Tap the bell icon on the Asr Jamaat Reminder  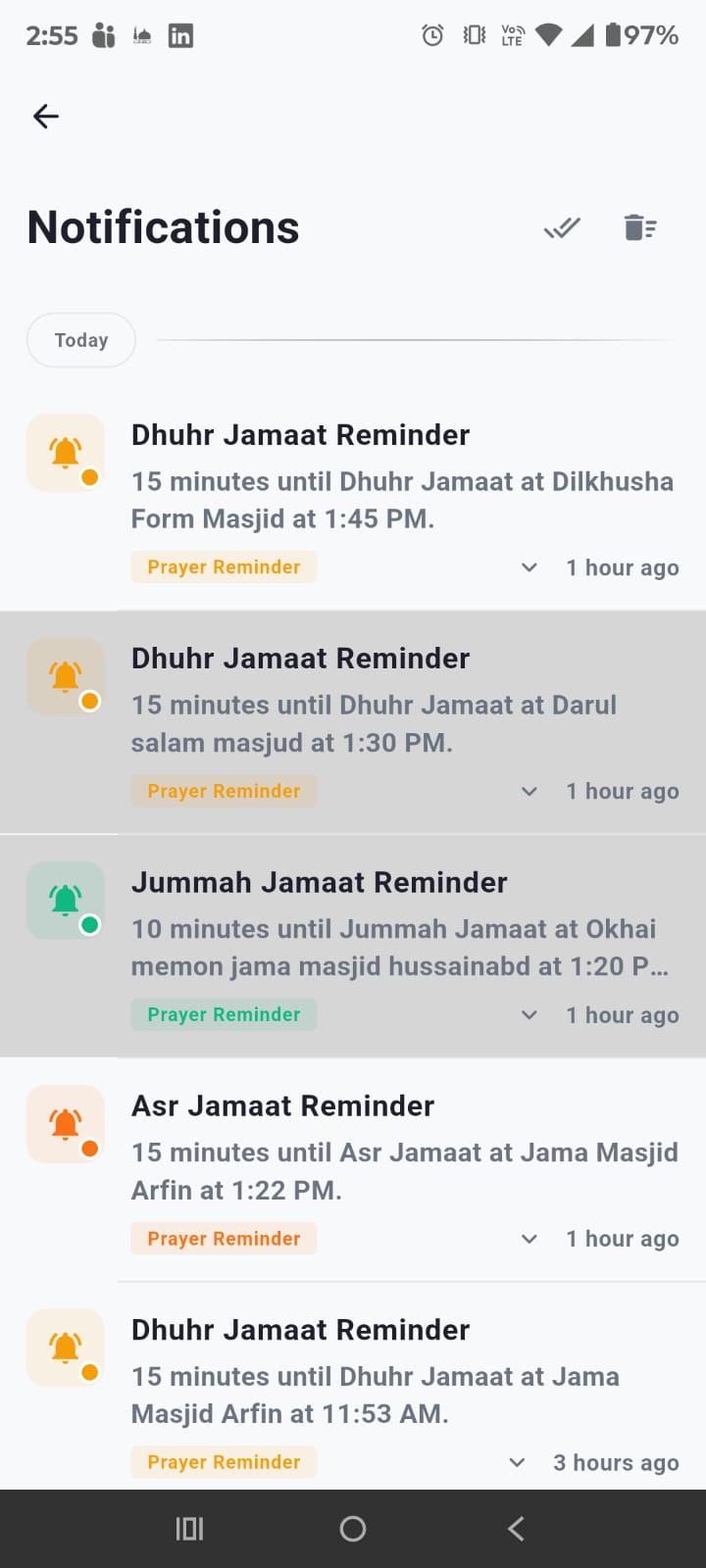[x=65, y=1124]
